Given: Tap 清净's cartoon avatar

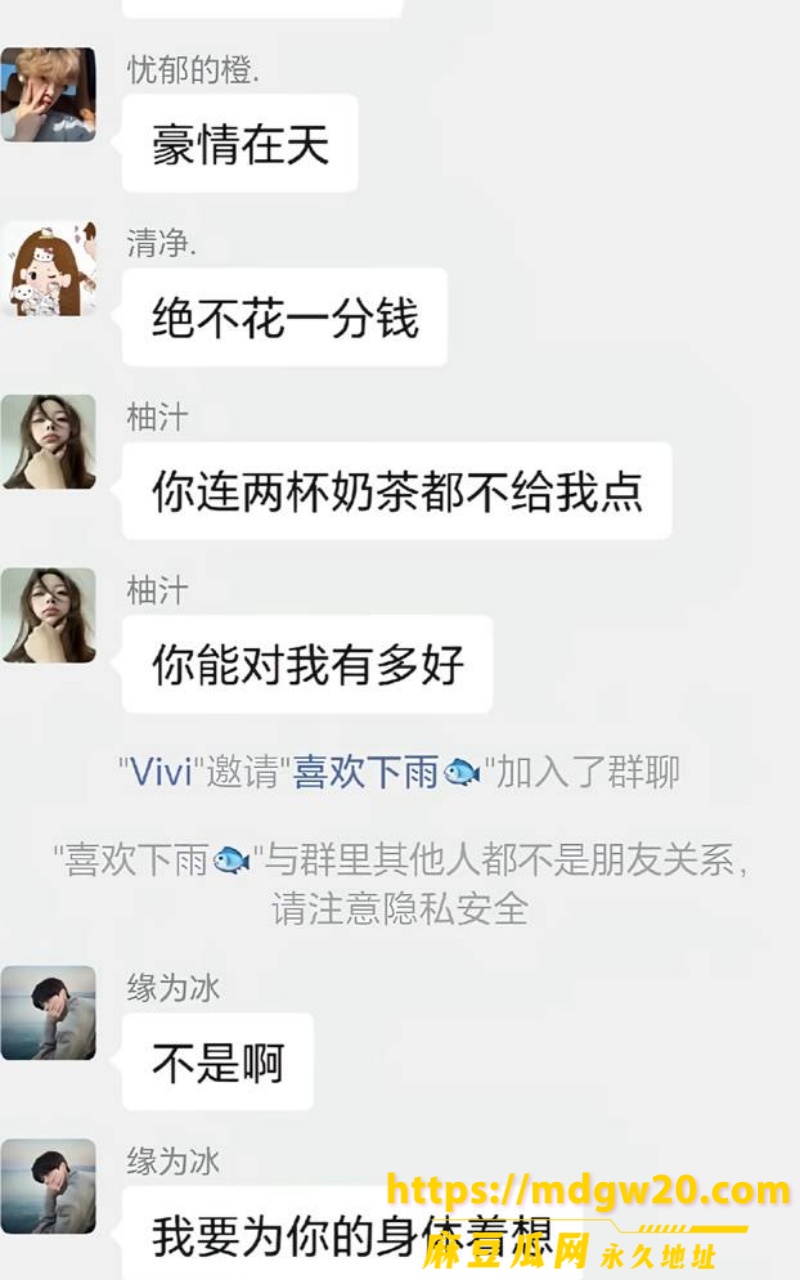Looking at the screenshot, I should (x=48, y=268).
